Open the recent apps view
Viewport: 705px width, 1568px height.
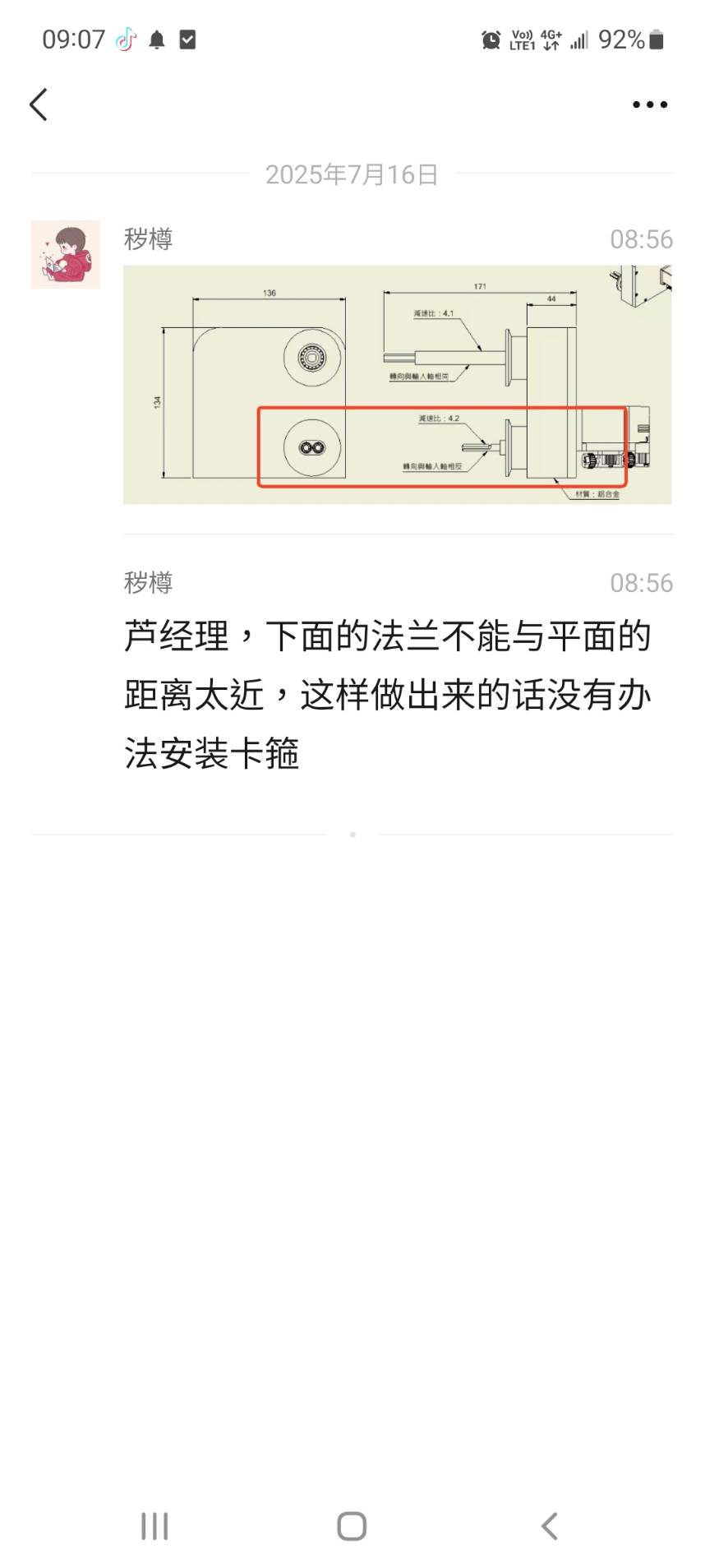pos(154,1526)
